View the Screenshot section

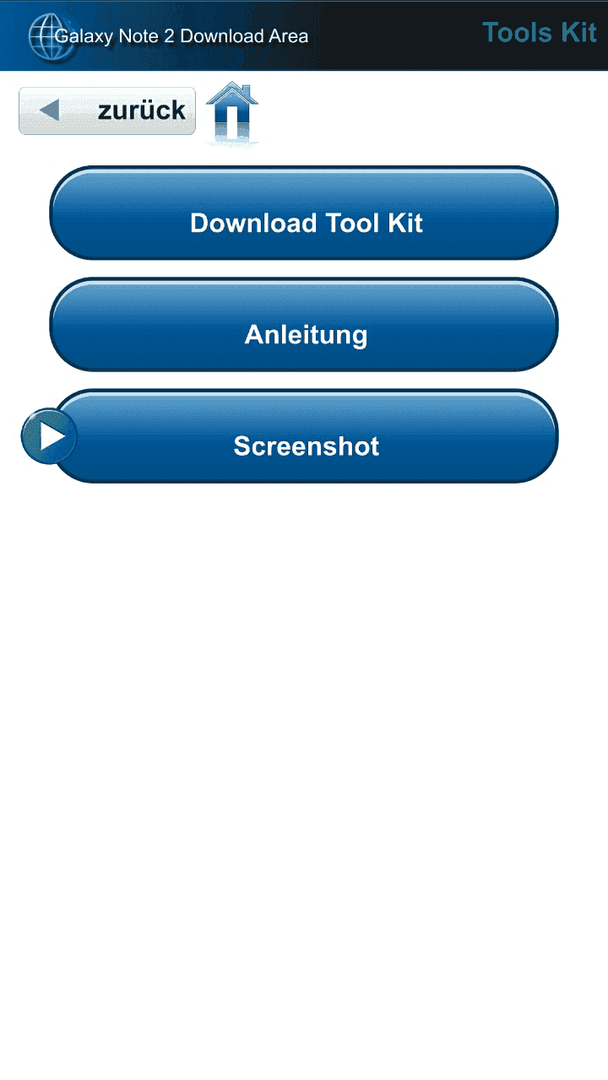304,437
